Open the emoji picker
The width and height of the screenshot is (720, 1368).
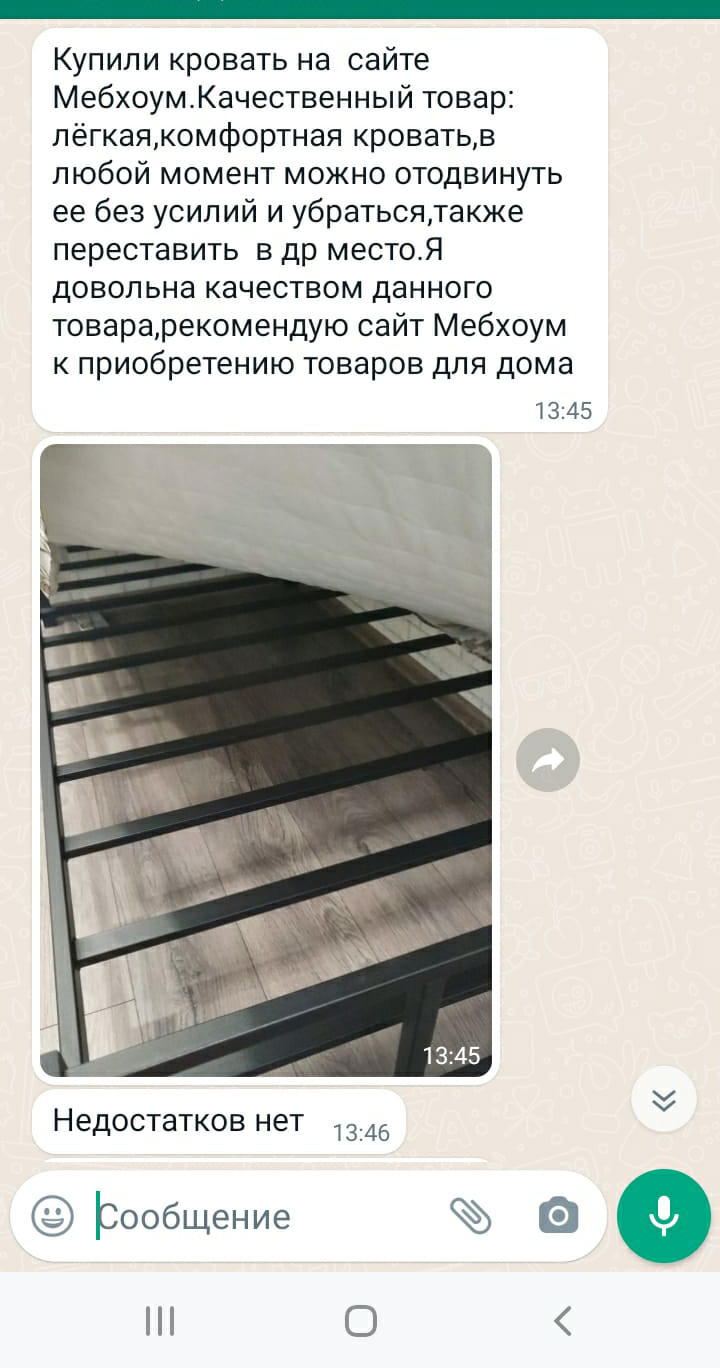[52, 1216]
